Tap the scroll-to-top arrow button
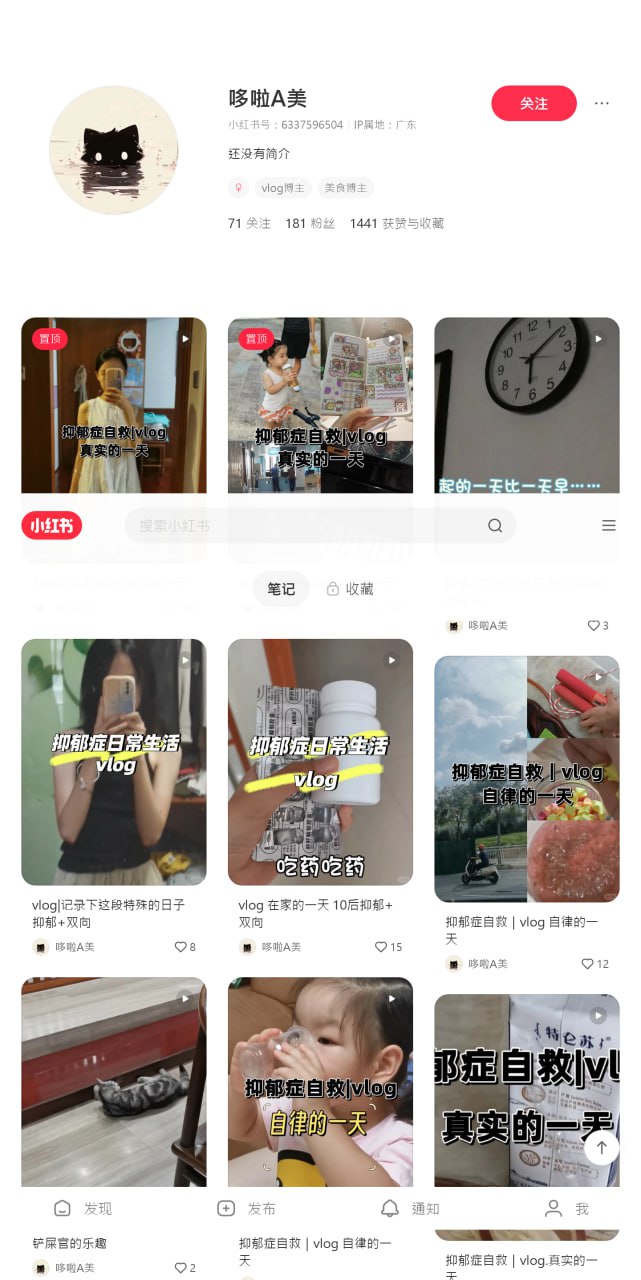This screenshot has width=641, height=1280. [601, 1148]
